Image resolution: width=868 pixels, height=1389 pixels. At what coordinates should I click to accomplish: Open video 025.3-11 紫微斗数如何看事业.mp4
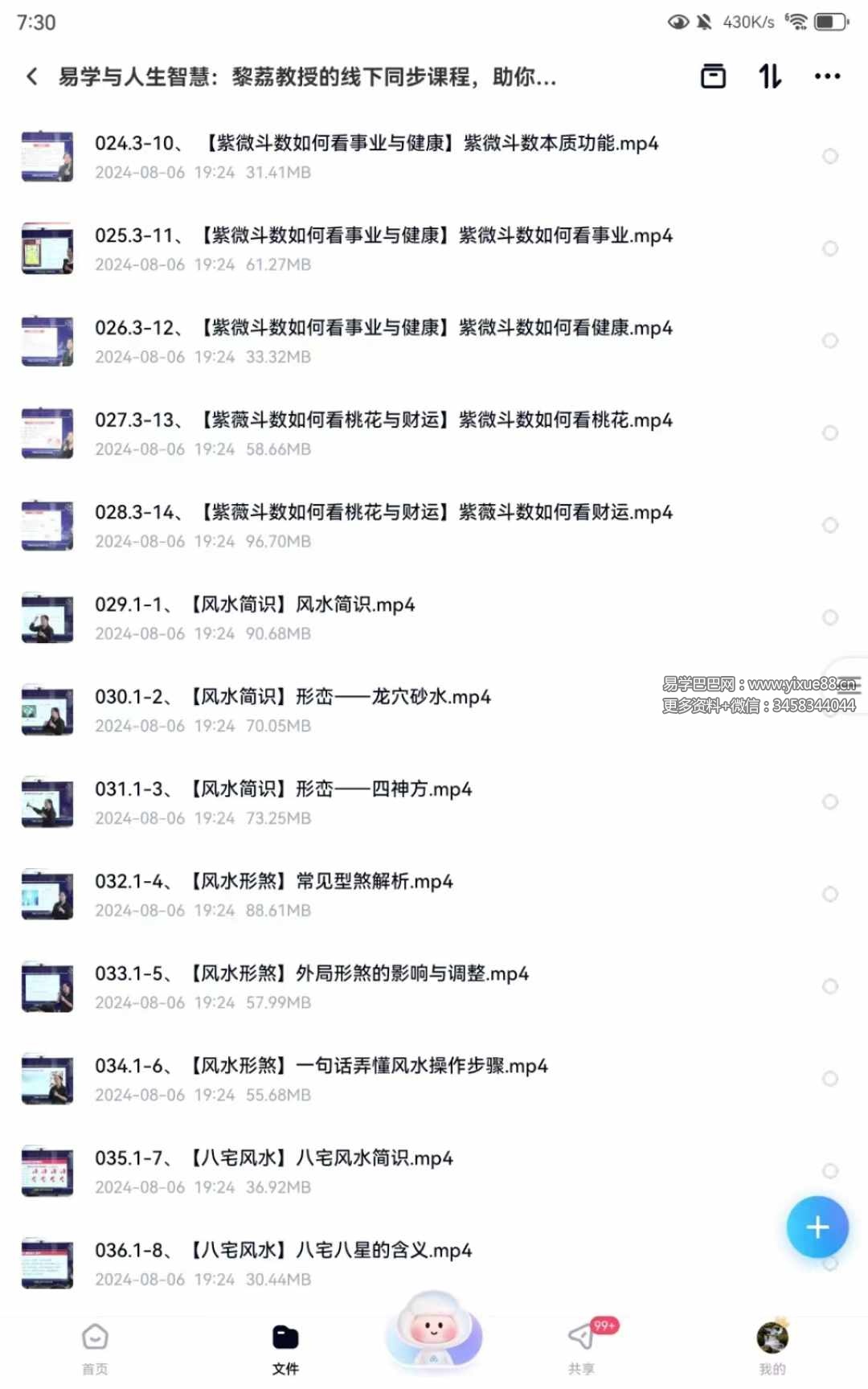coord(383,248)
